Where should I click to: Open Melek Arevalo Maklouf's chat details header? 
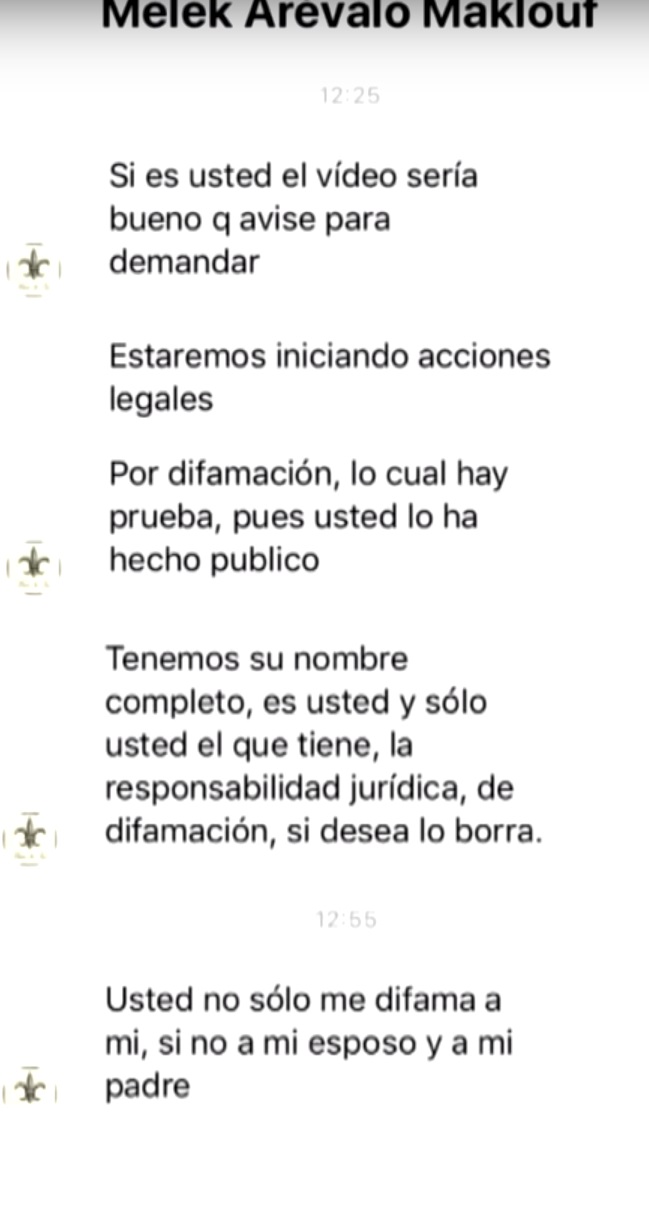350,14
